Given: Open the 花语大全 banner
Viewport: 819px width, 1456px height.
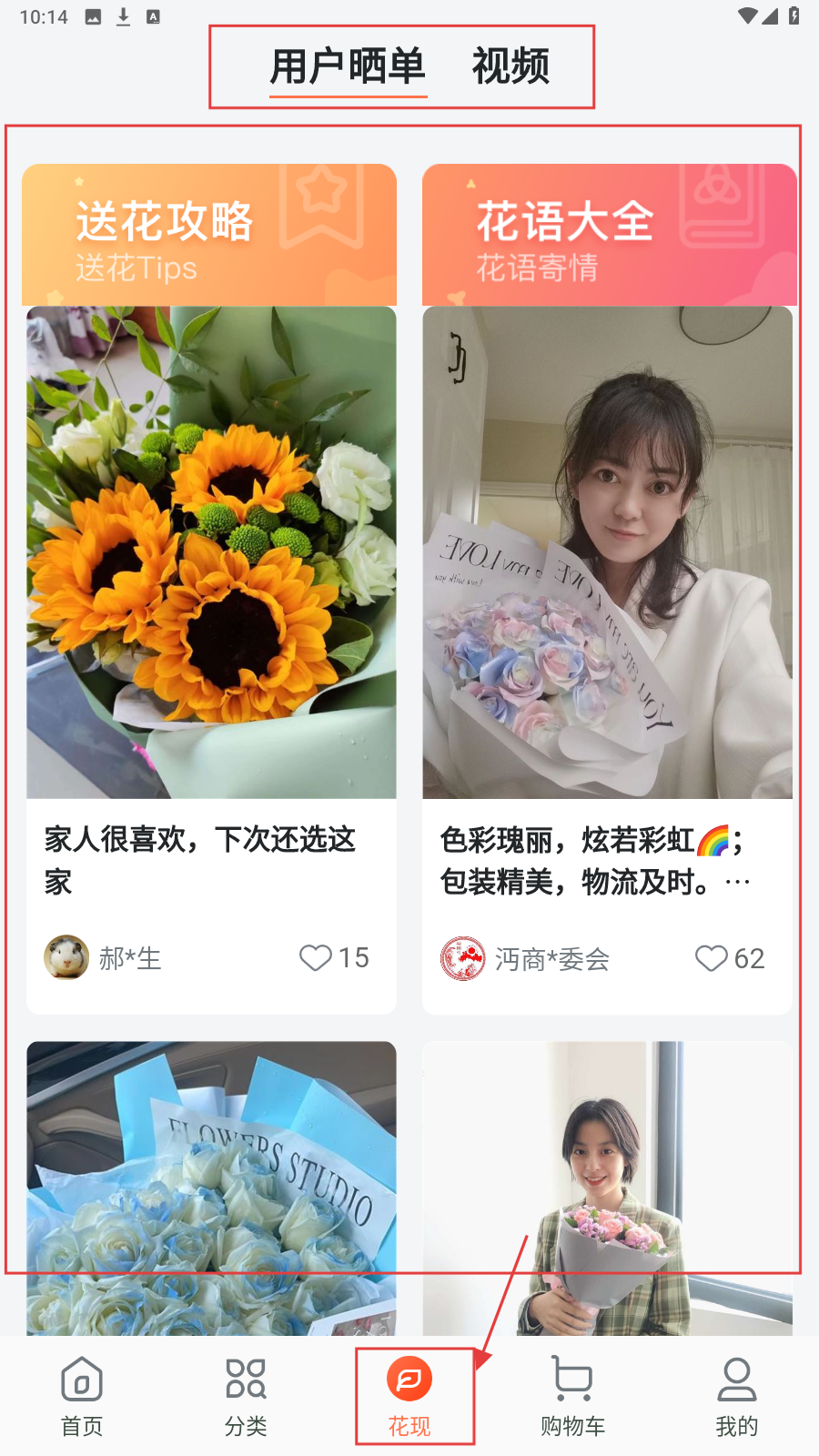Looking at the screenshot, I should (x=609, y=235).
